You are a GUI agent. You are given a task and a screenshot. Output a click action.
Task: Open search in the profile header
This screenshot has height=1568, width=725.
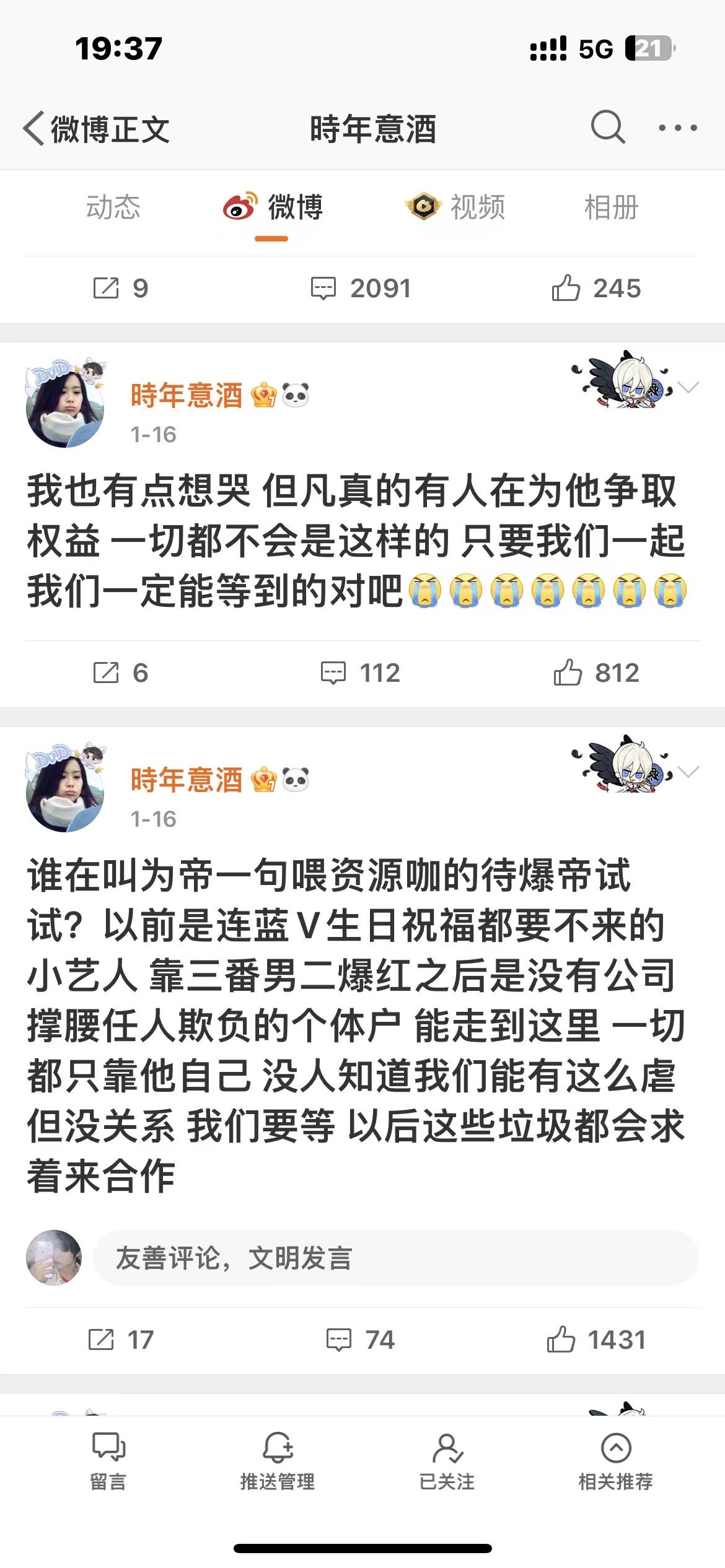tap(607, 128)
